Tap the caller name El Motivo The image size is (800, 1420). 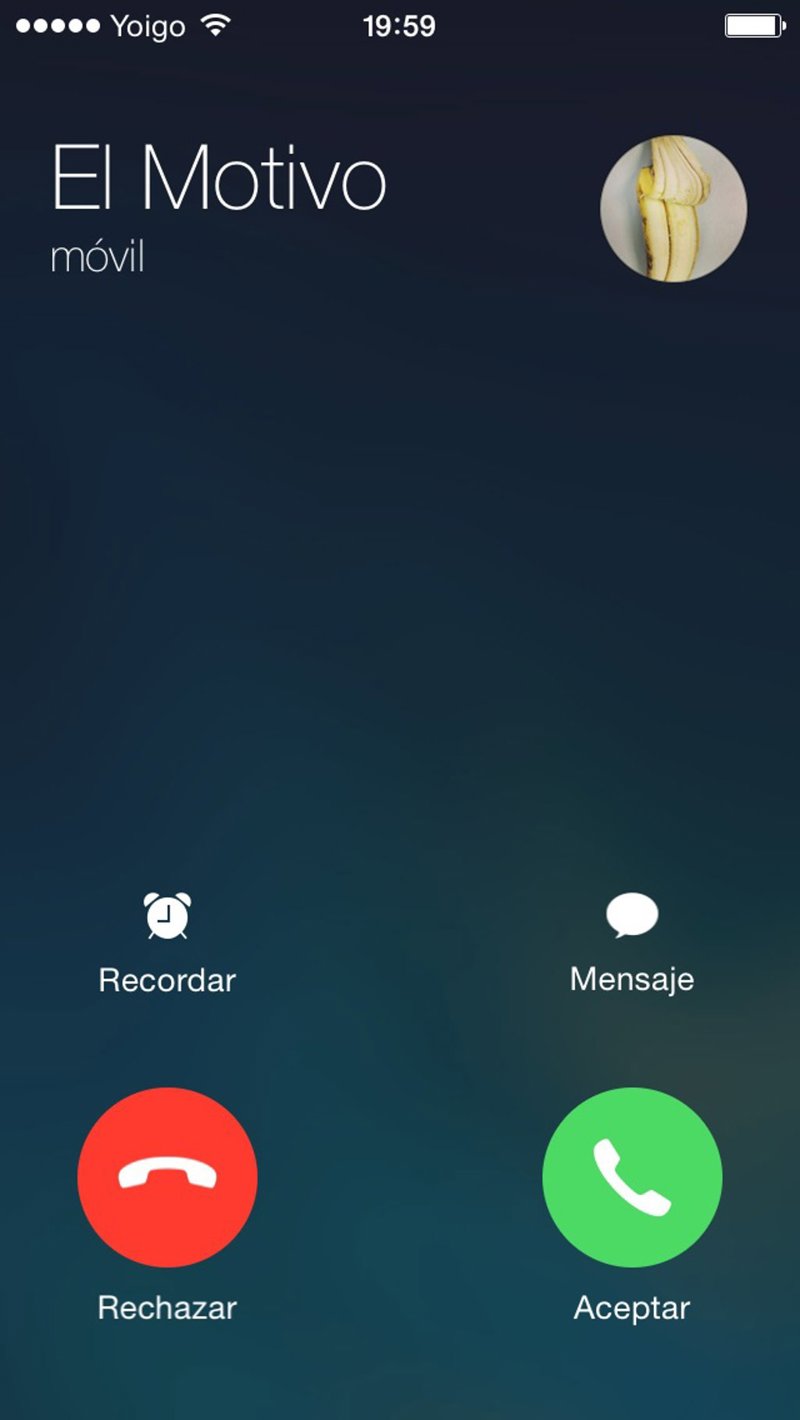pos(220,178)
